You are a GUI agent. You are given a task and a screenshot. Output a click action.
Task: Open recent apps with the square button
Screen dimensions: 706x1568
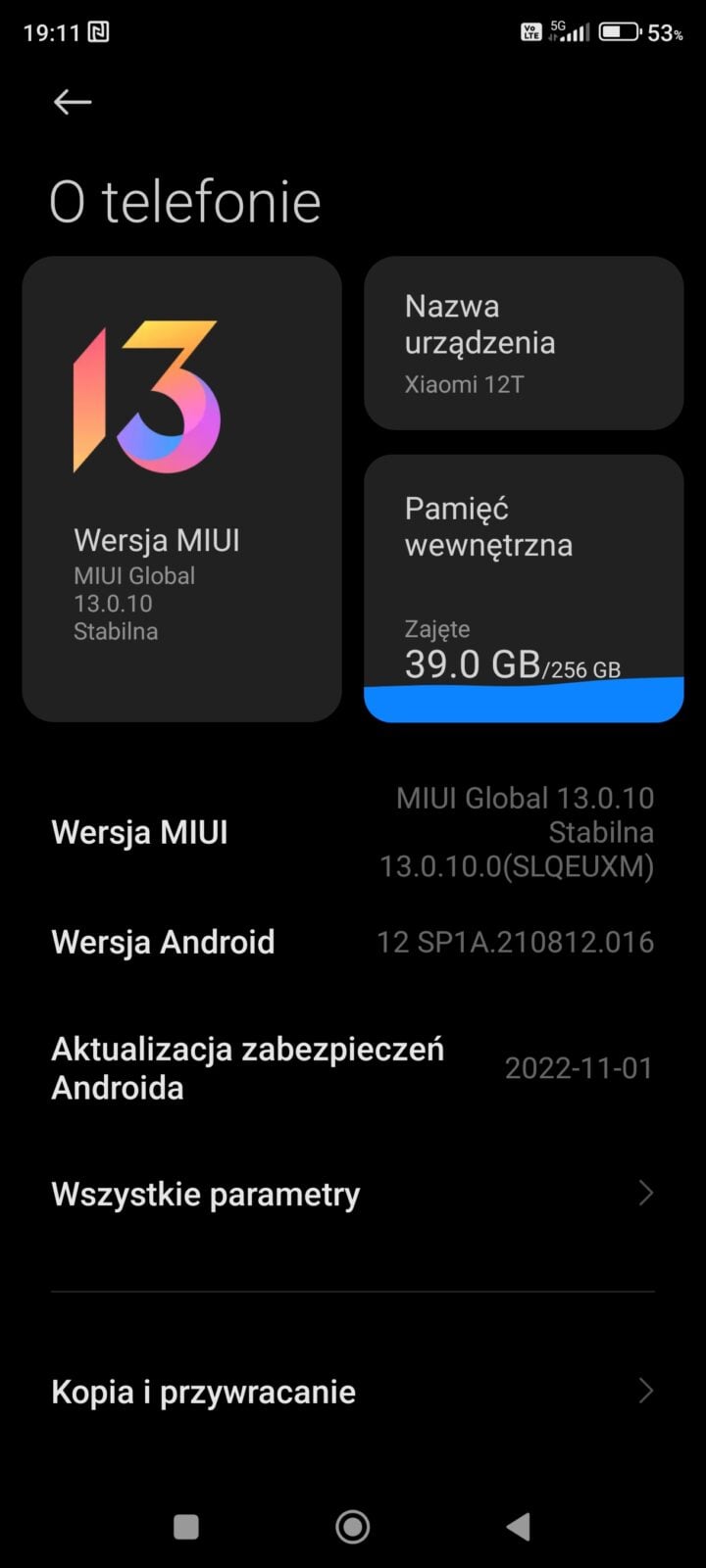(186, 1526)
